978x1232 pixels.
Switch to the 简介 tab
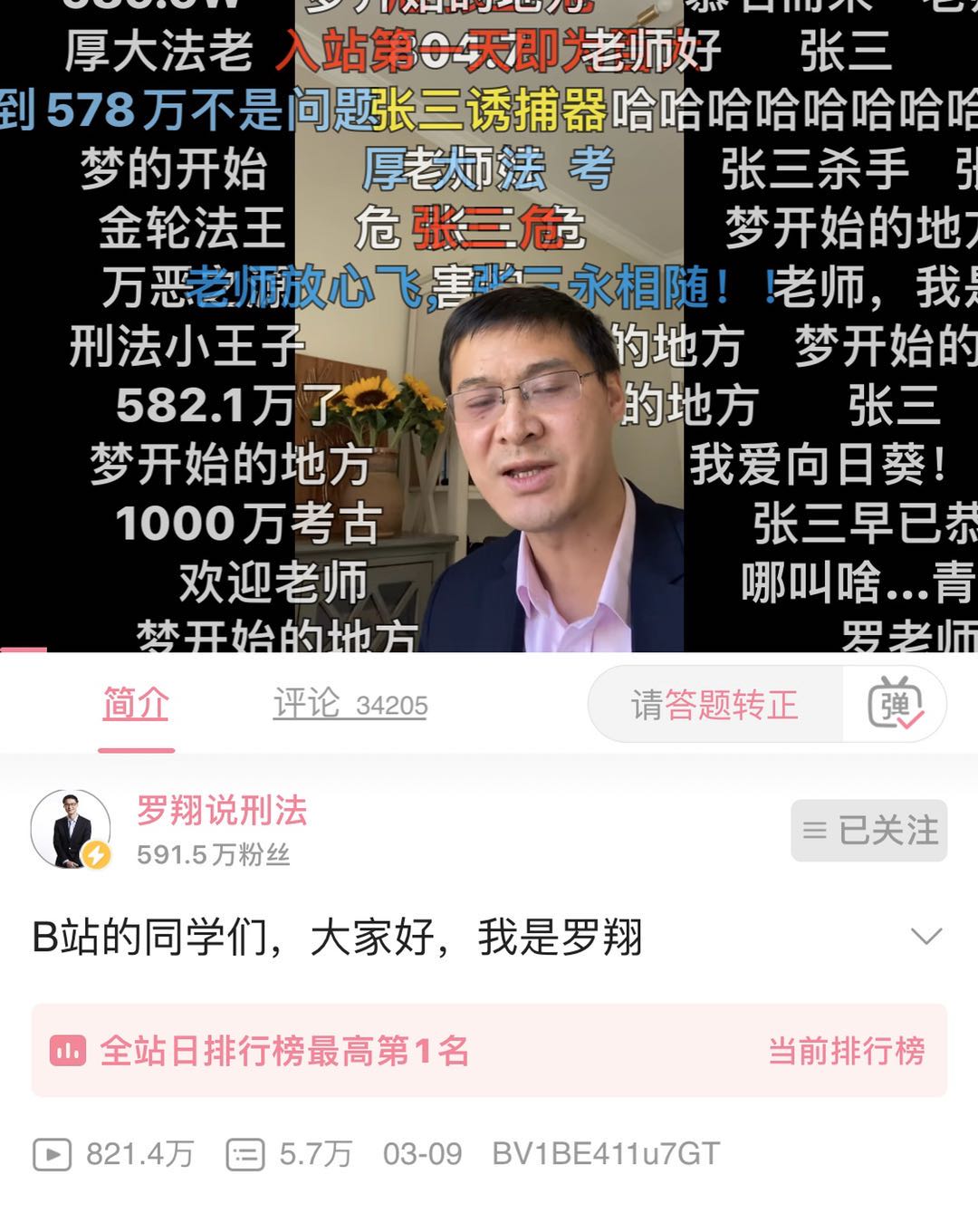pyautogui.click(x=136, y=705)
